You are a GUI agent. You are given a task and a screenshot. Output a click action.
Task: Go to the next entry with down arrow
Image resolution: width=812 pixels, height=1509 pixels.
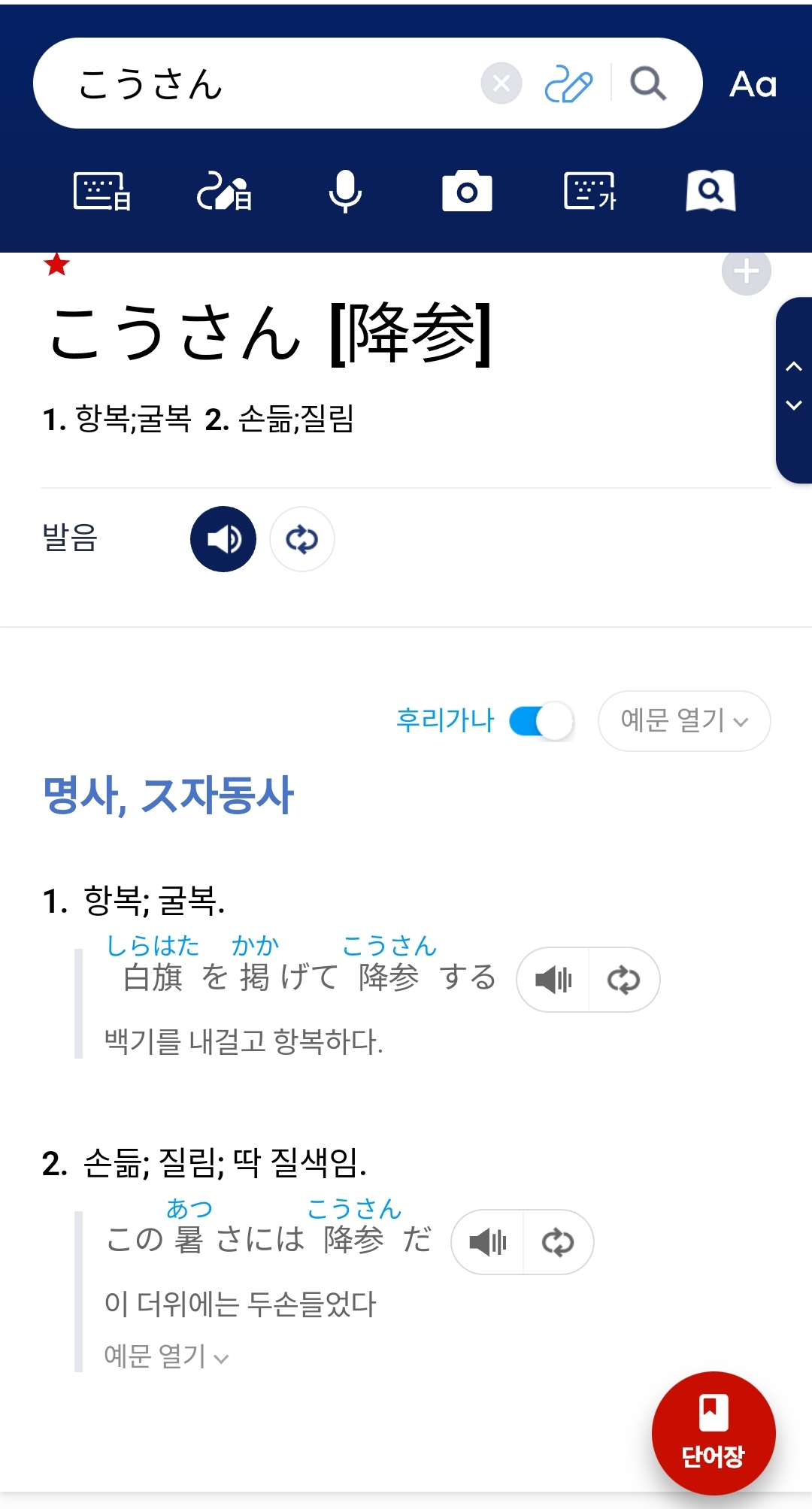(x=794, y=405)
